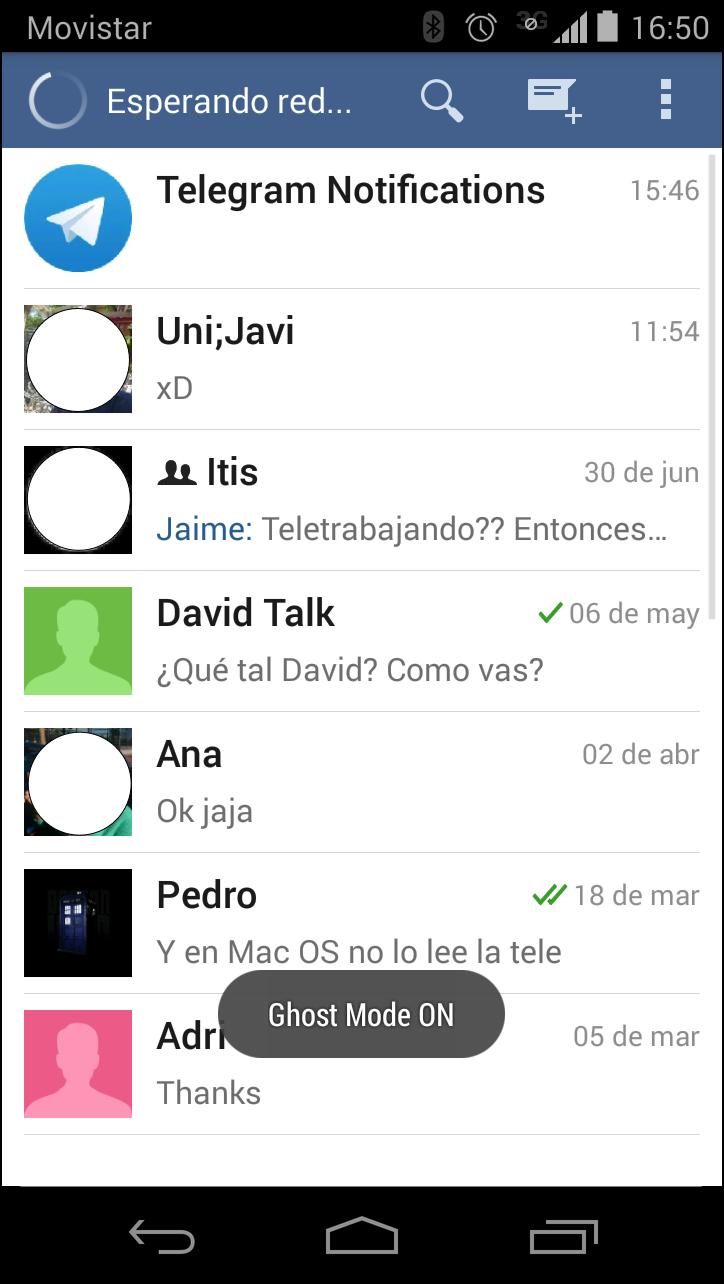Tap the pink default avatar for Adri

[78, 1064]
